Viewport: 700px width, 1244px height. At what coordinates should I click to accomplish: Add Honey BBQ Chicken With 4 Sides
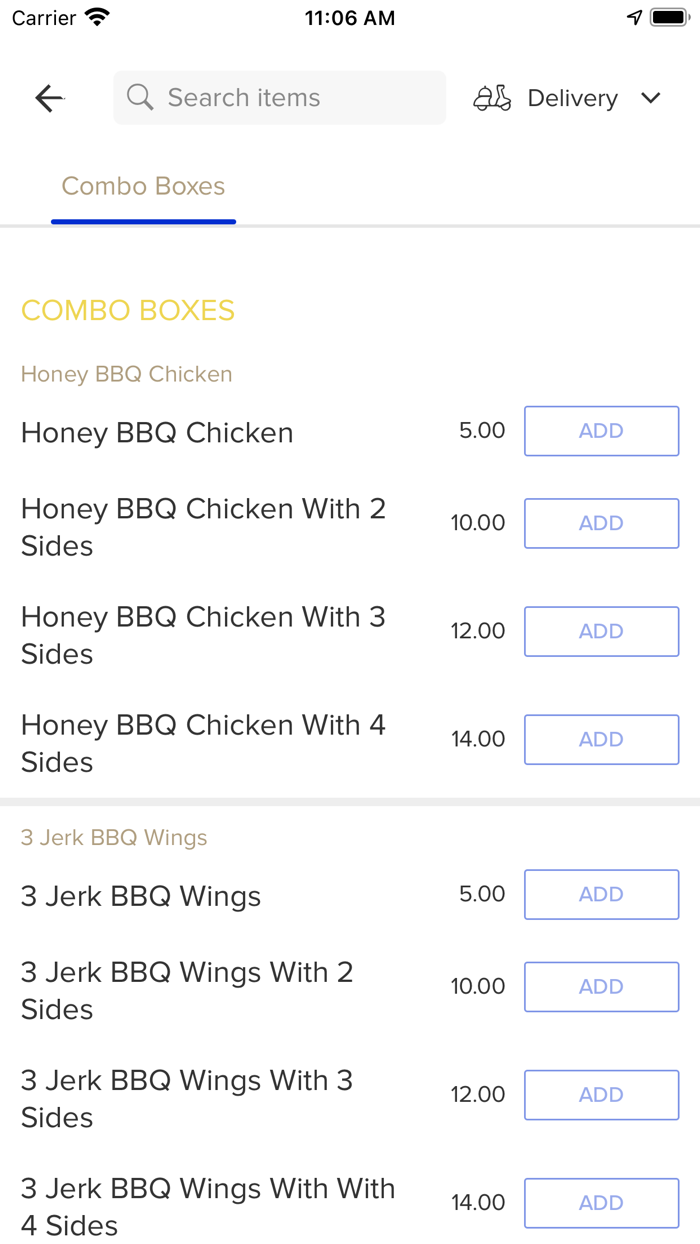click(601, 739)
